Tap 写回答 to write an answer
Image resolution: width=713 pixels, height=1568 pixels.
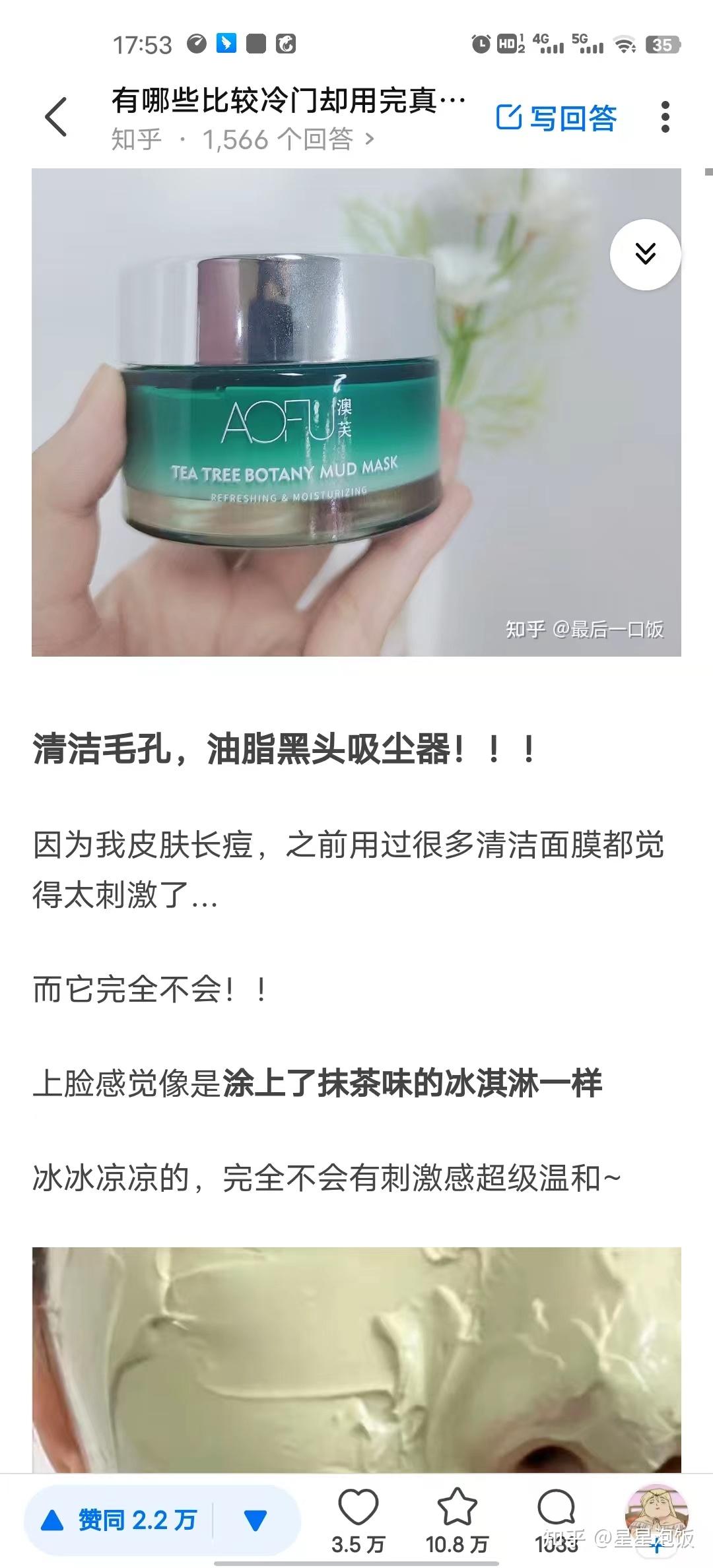click(557, 117)
